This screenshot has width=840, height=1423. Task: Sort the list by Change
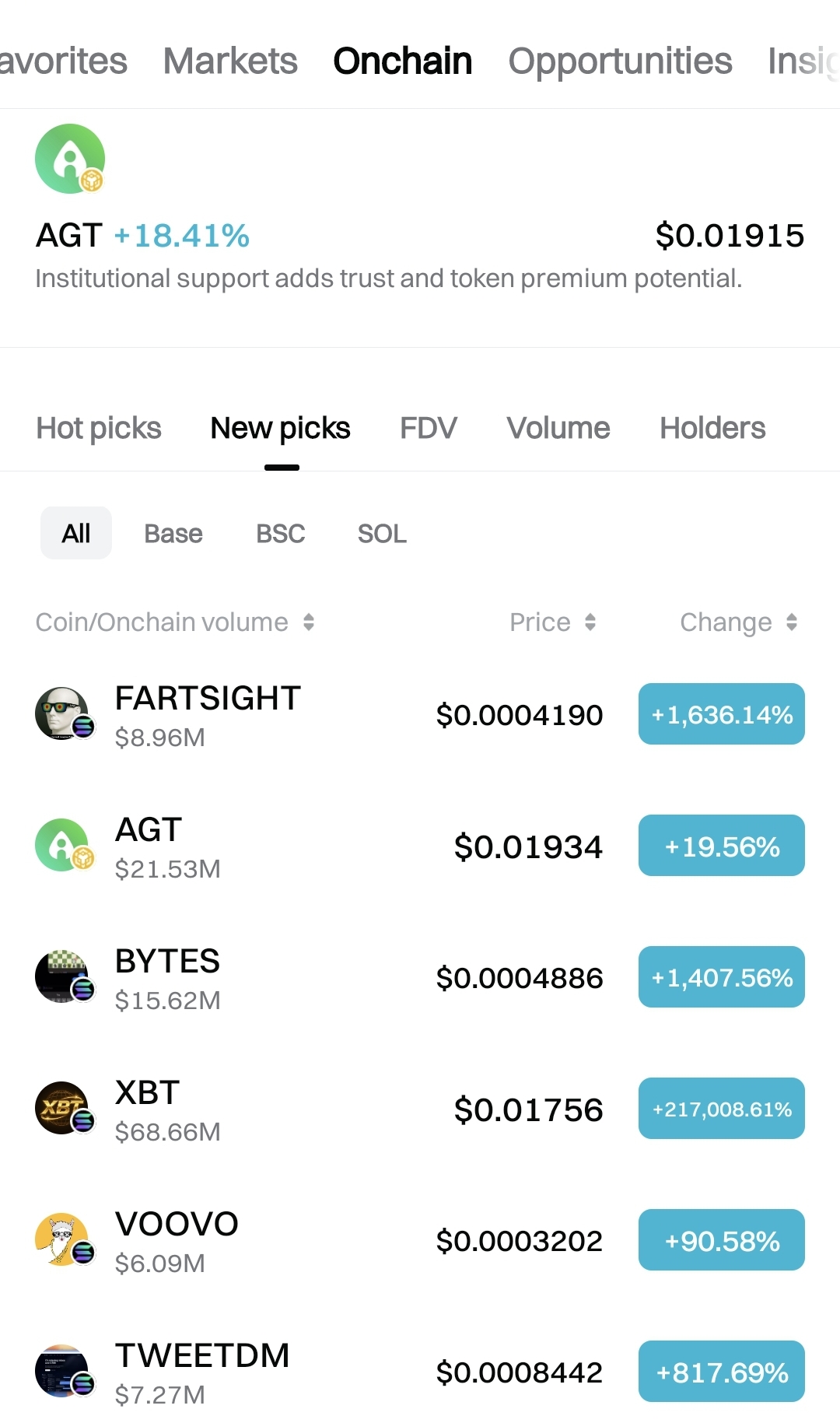click(x=739, y=622)
